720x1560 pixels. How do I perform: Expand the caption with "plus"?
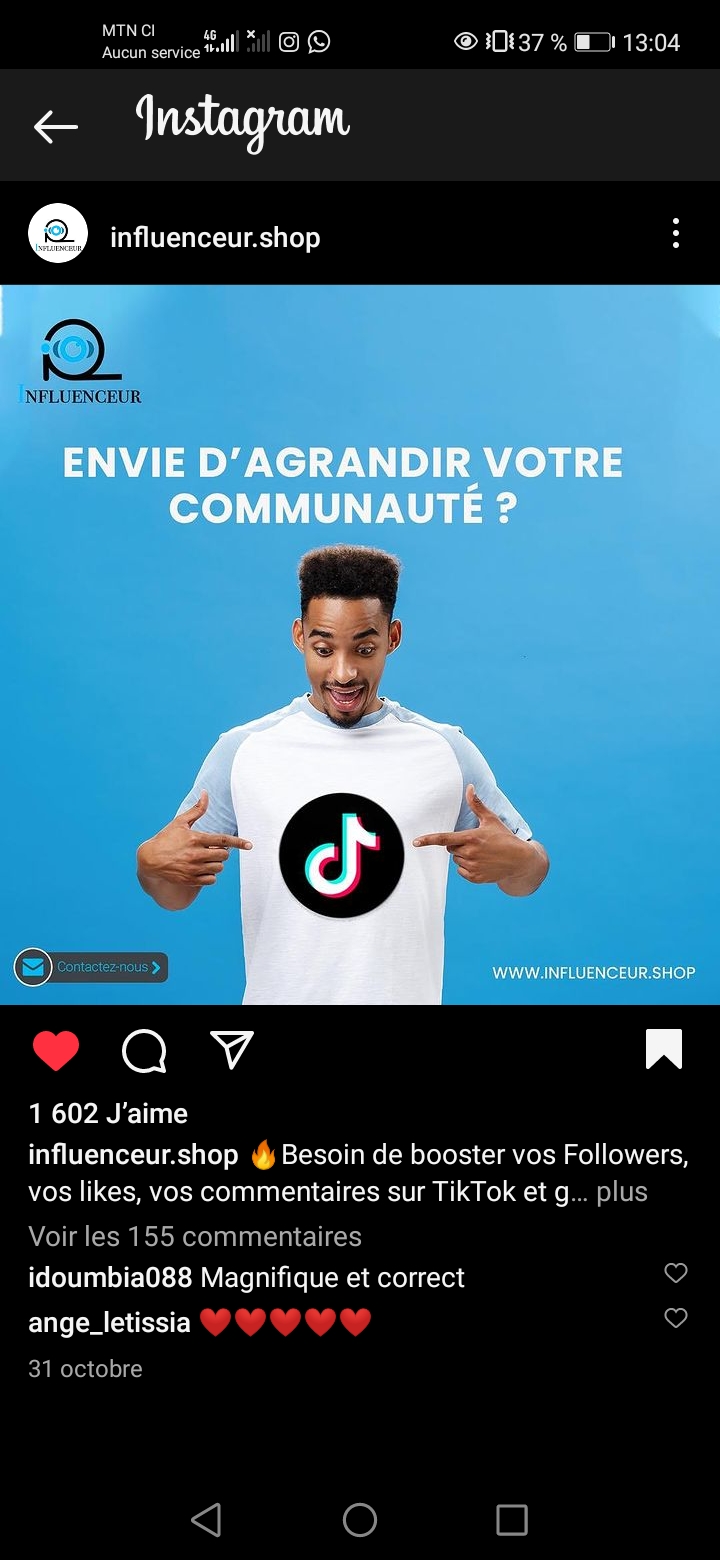pos(622,1192)
